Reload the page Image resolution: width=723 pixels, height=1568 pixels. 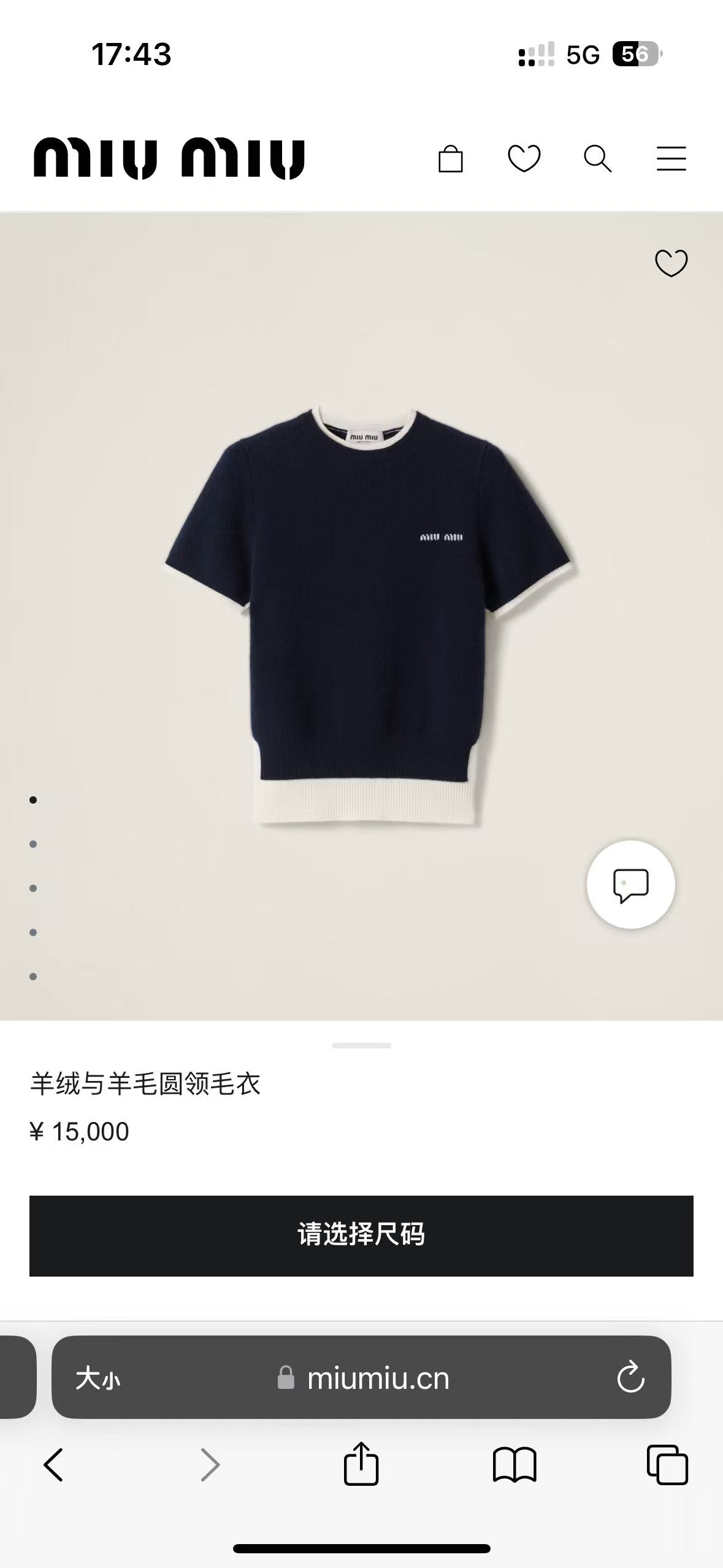tap(630, 1378)
